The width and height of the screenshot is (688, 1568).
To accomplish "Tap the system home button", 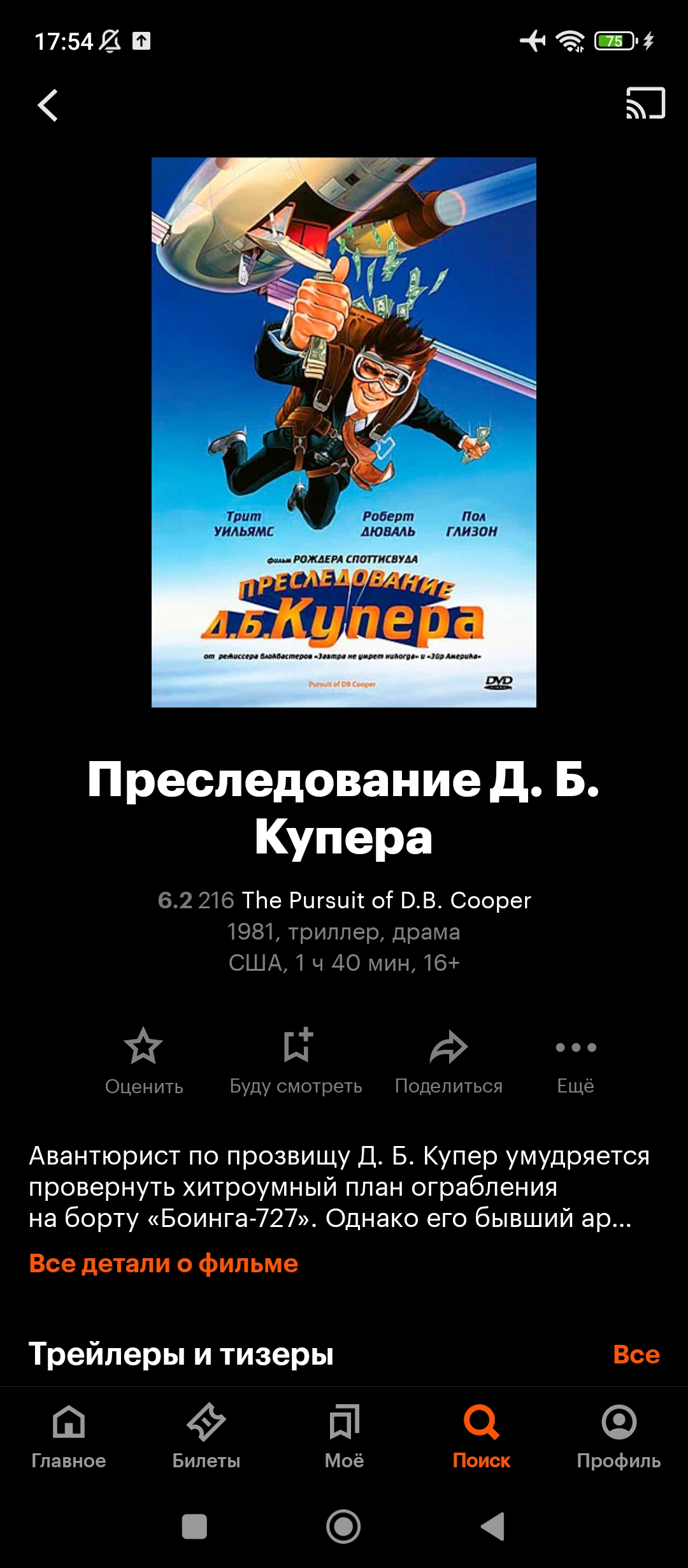I will tap(343, 1527).
